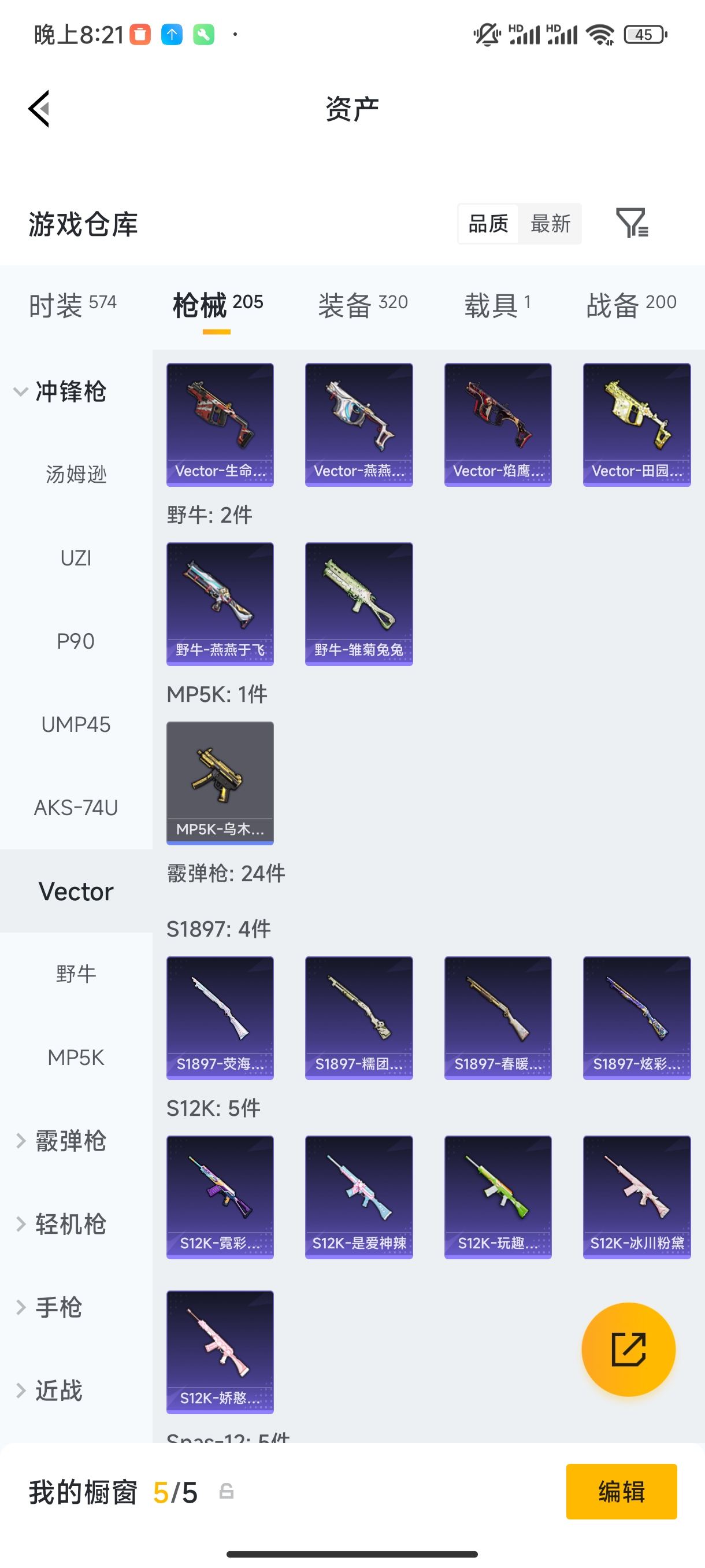
Task: Expand the 轻机枪 category
Action: pos(61,1224)
